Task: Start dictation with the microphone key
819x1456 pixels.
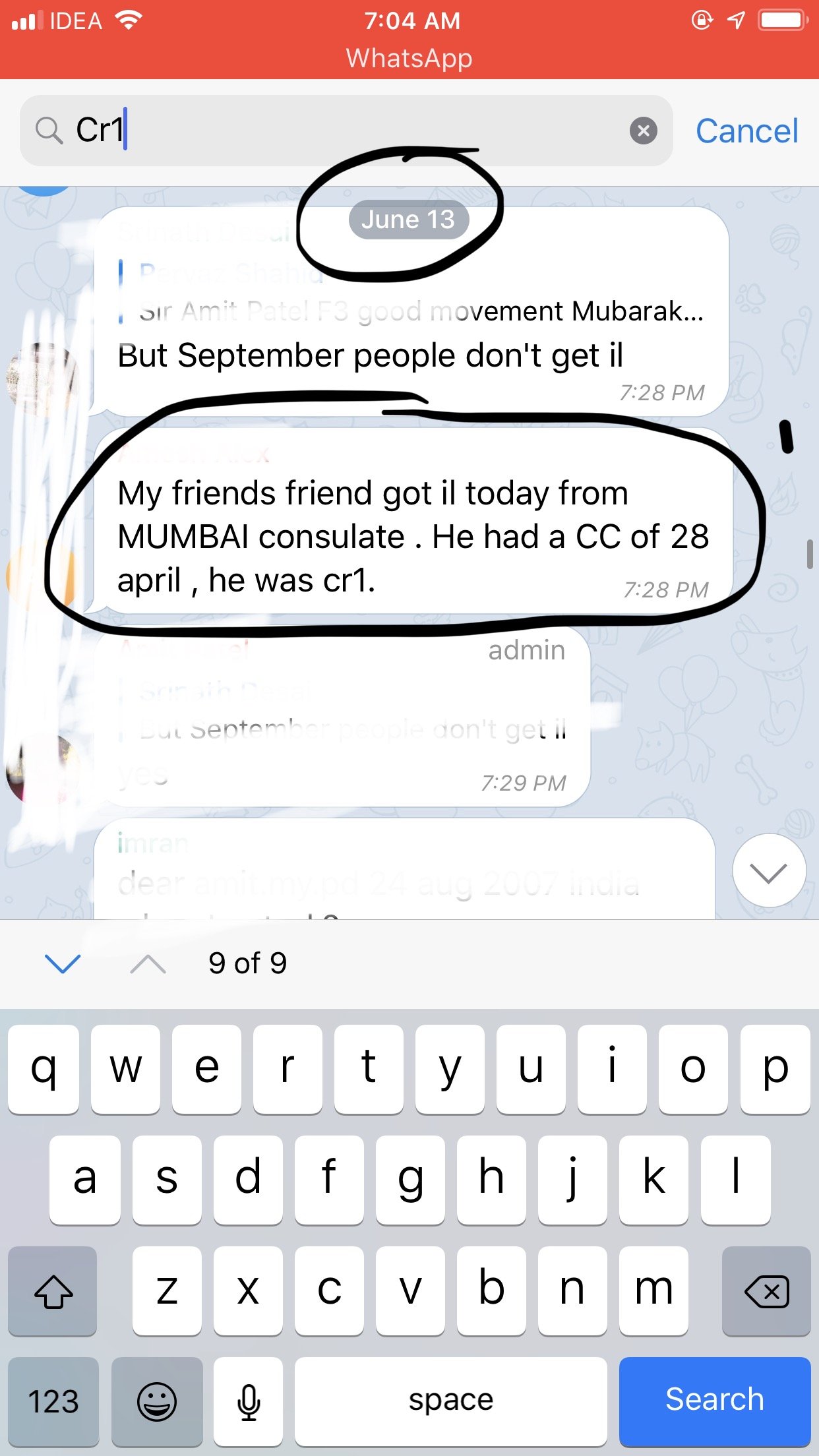Action: [249, 1401]
